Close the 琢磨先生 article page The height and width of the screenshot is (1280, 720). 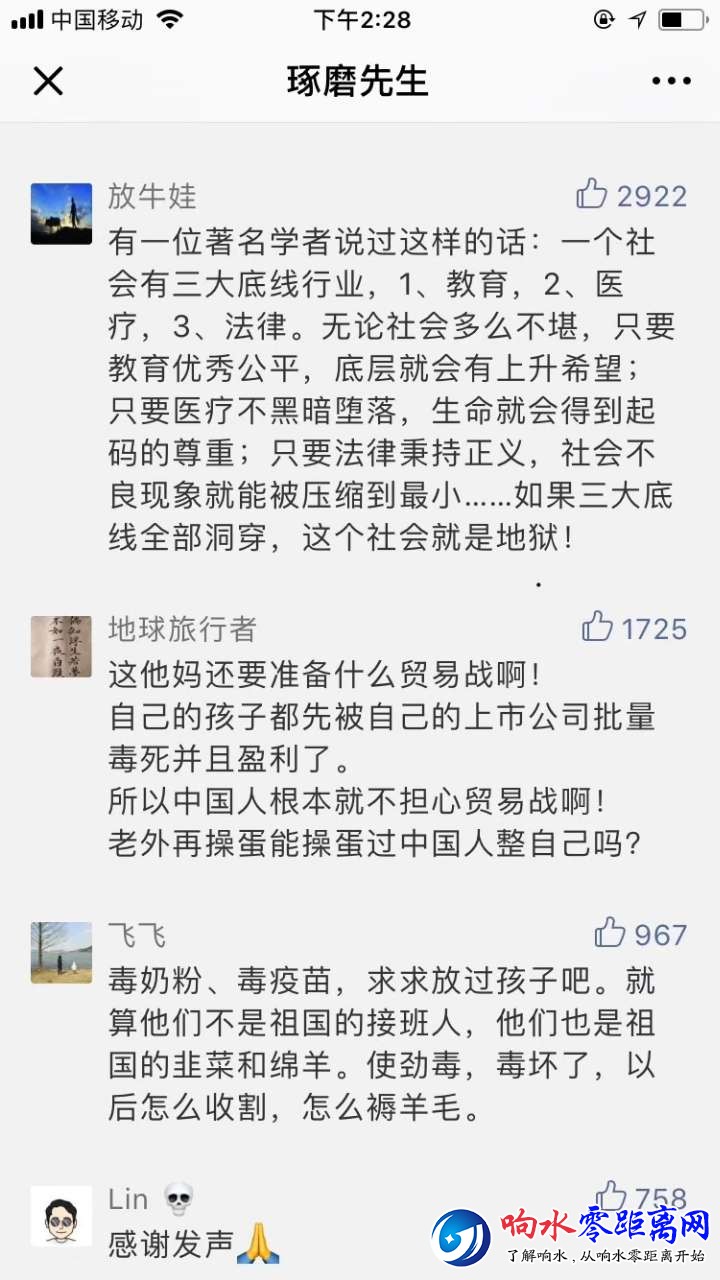coord(48,81)
